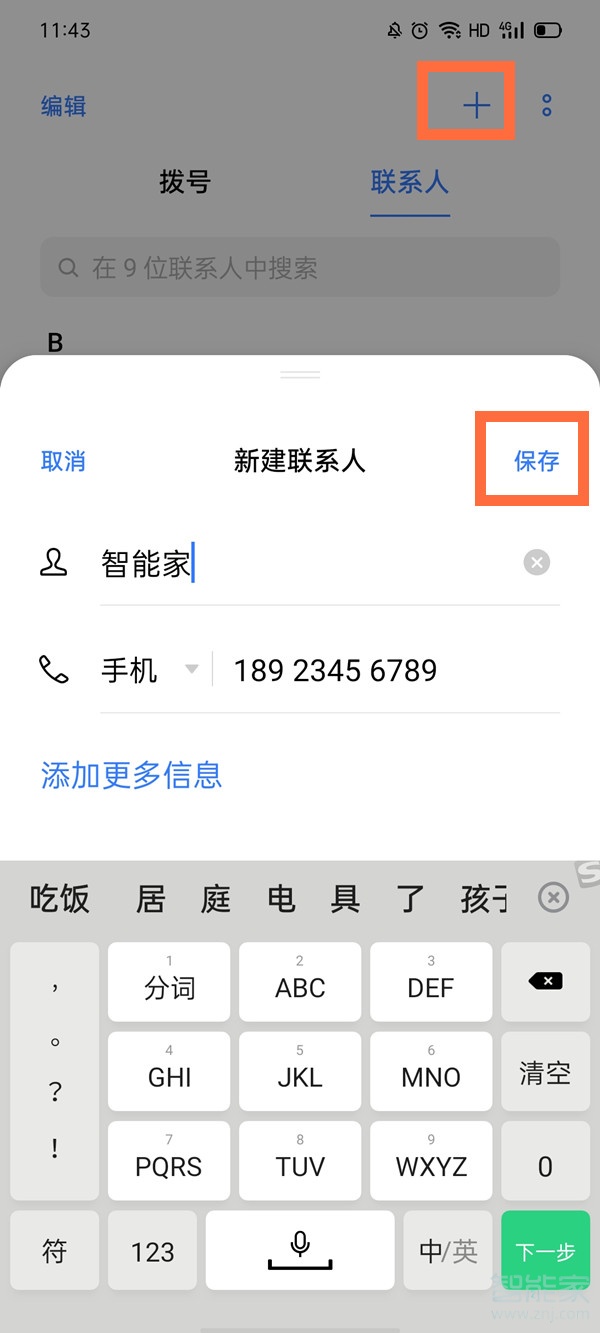Save the new contact

(536, 461)
